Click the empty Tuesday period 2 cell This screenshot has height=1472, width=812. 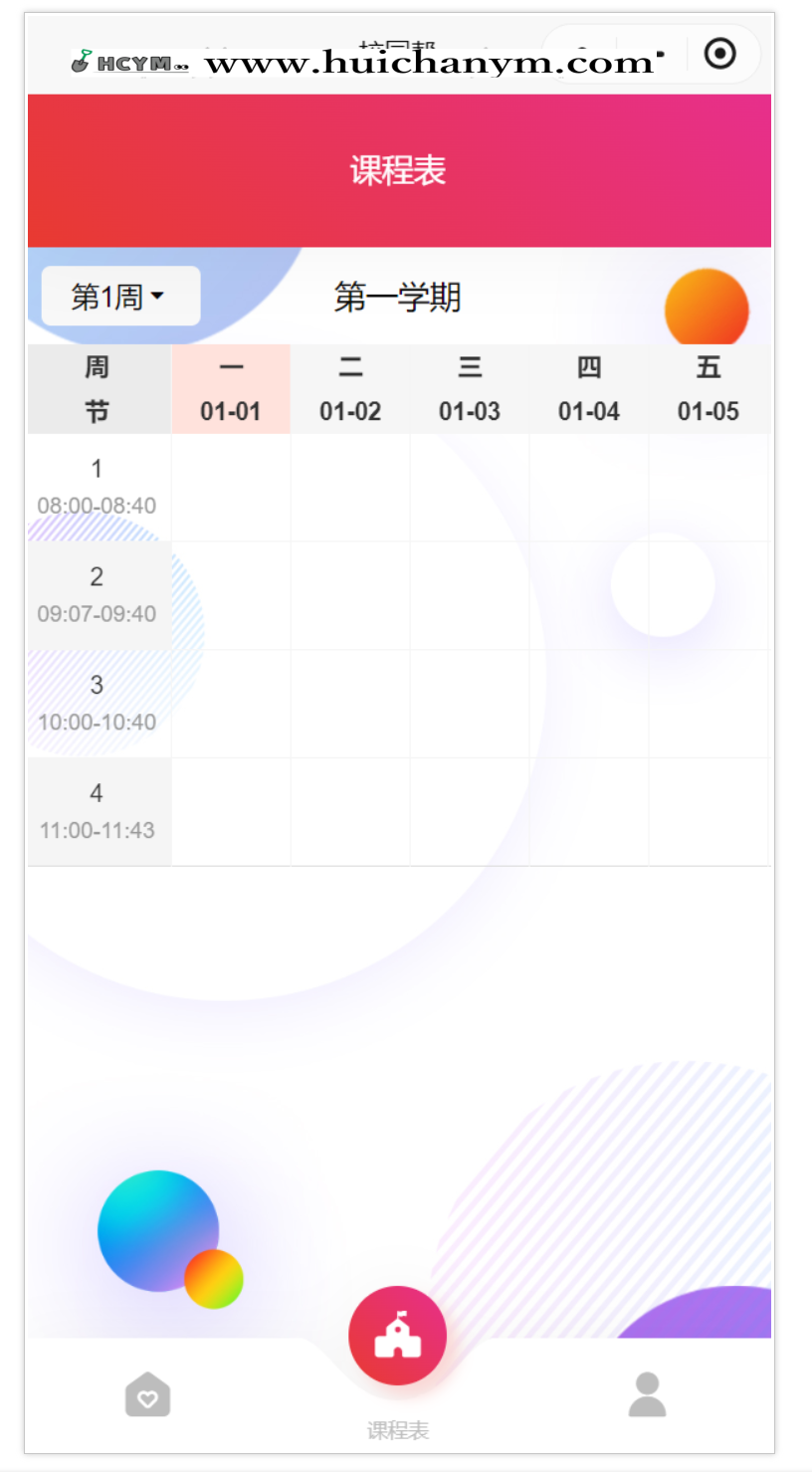point(350,594)
